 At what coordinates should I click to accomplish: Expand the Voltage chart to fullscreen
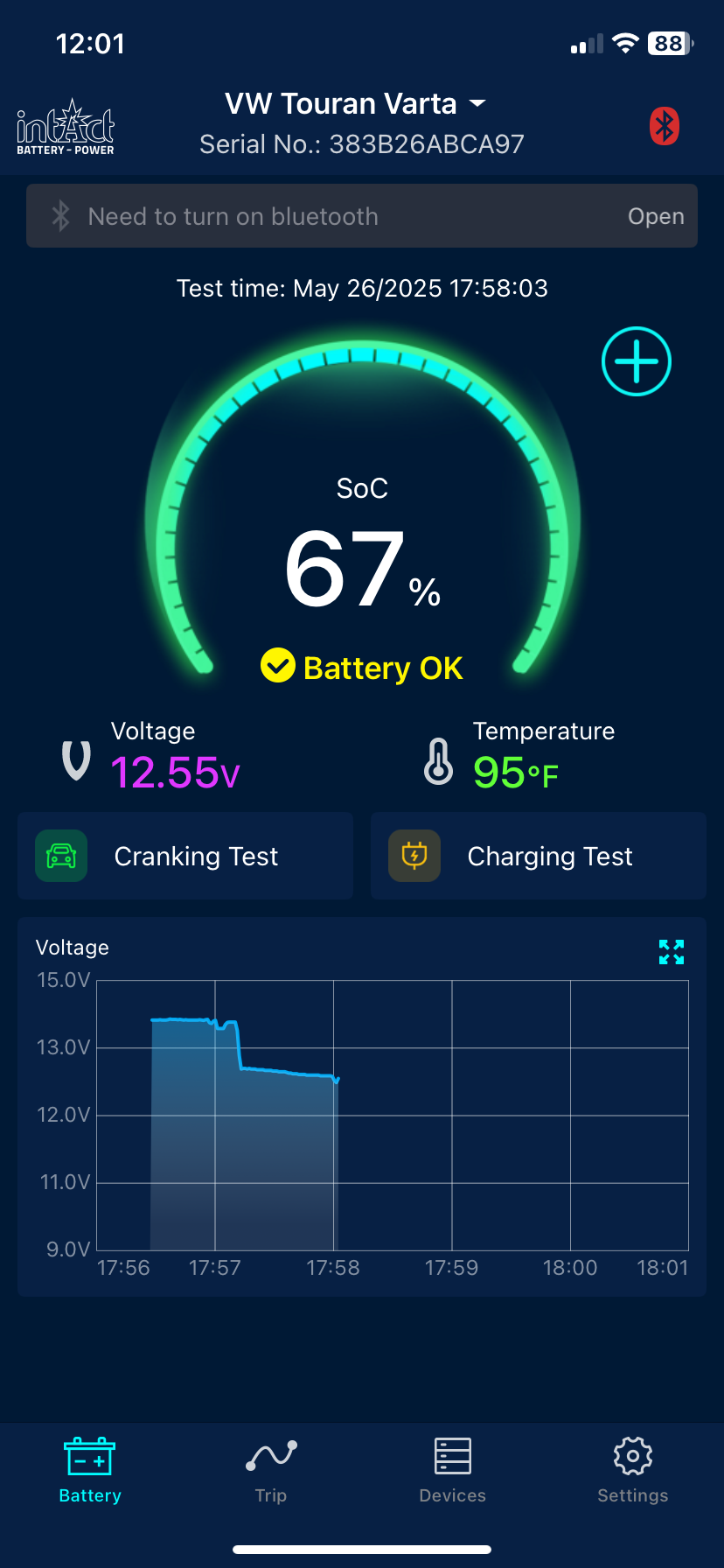pyautogui.click(x=672, y=952)
